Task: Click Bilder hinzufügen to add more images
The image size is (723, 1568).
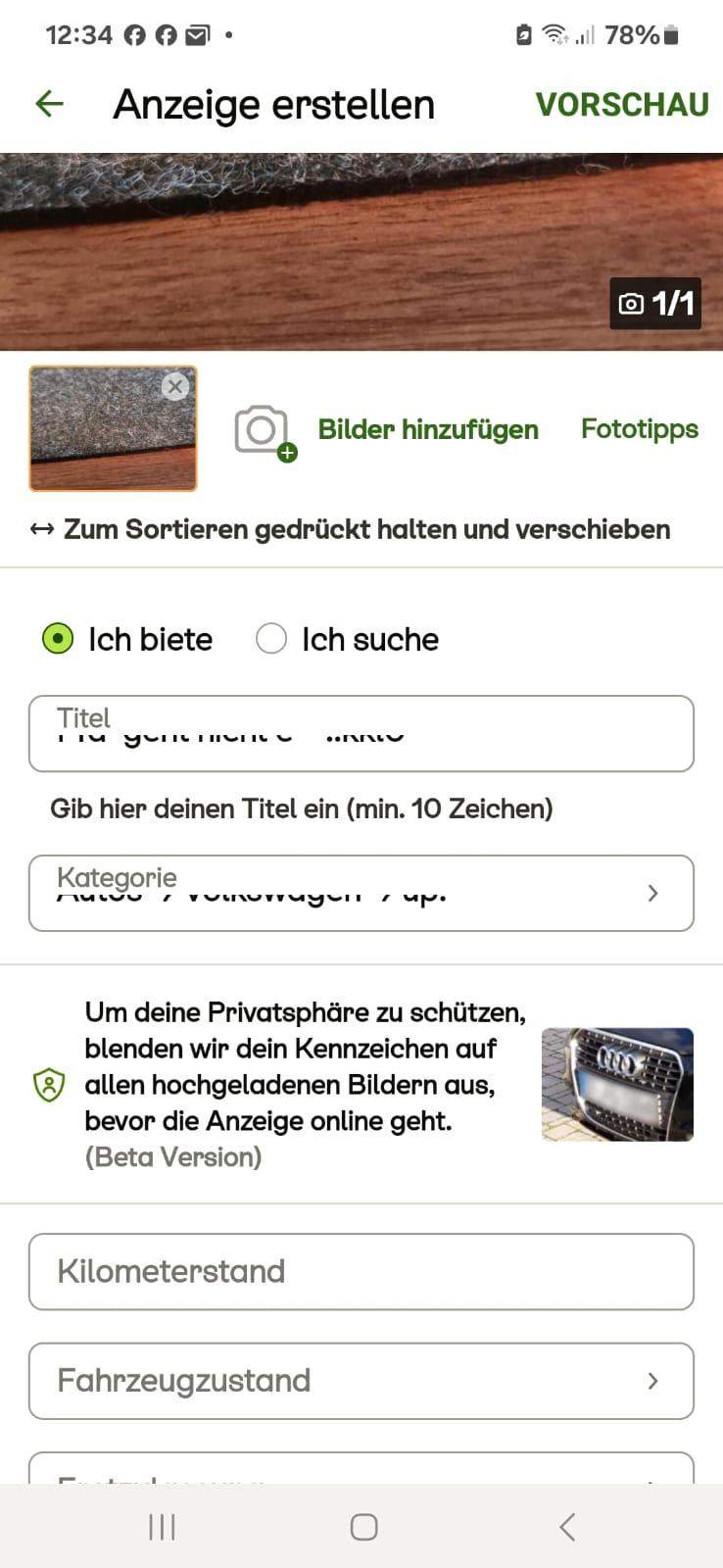Action: tap(427, 429)
